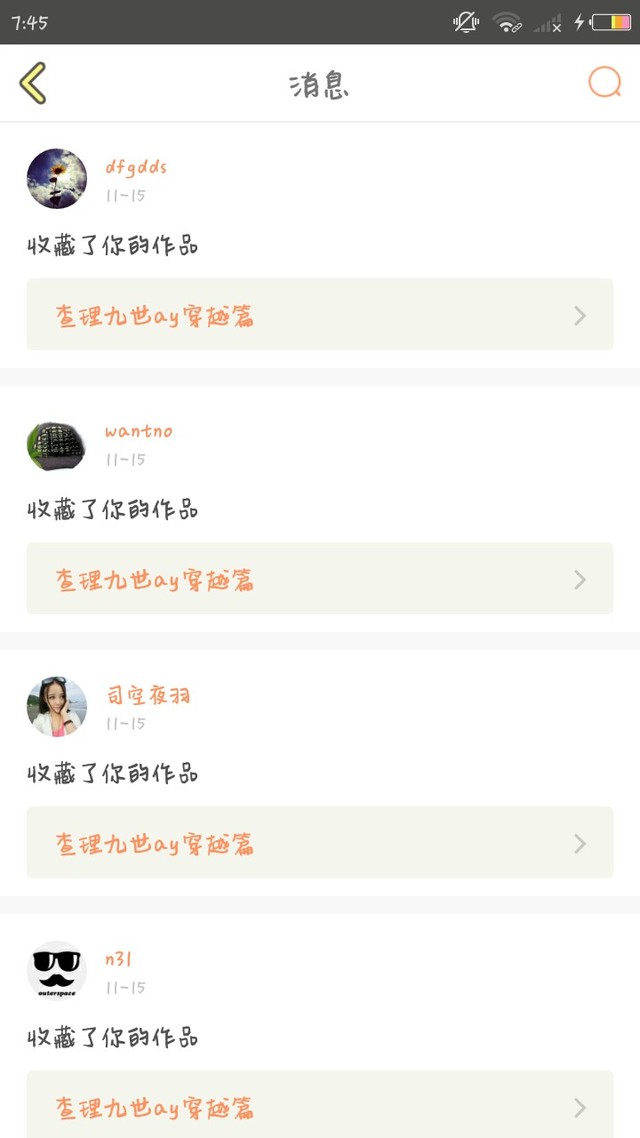The width and height of the screenshot is (640, 1138).
Task: Tap n31's mustache avatar
Action: click(x=57, y=969)
